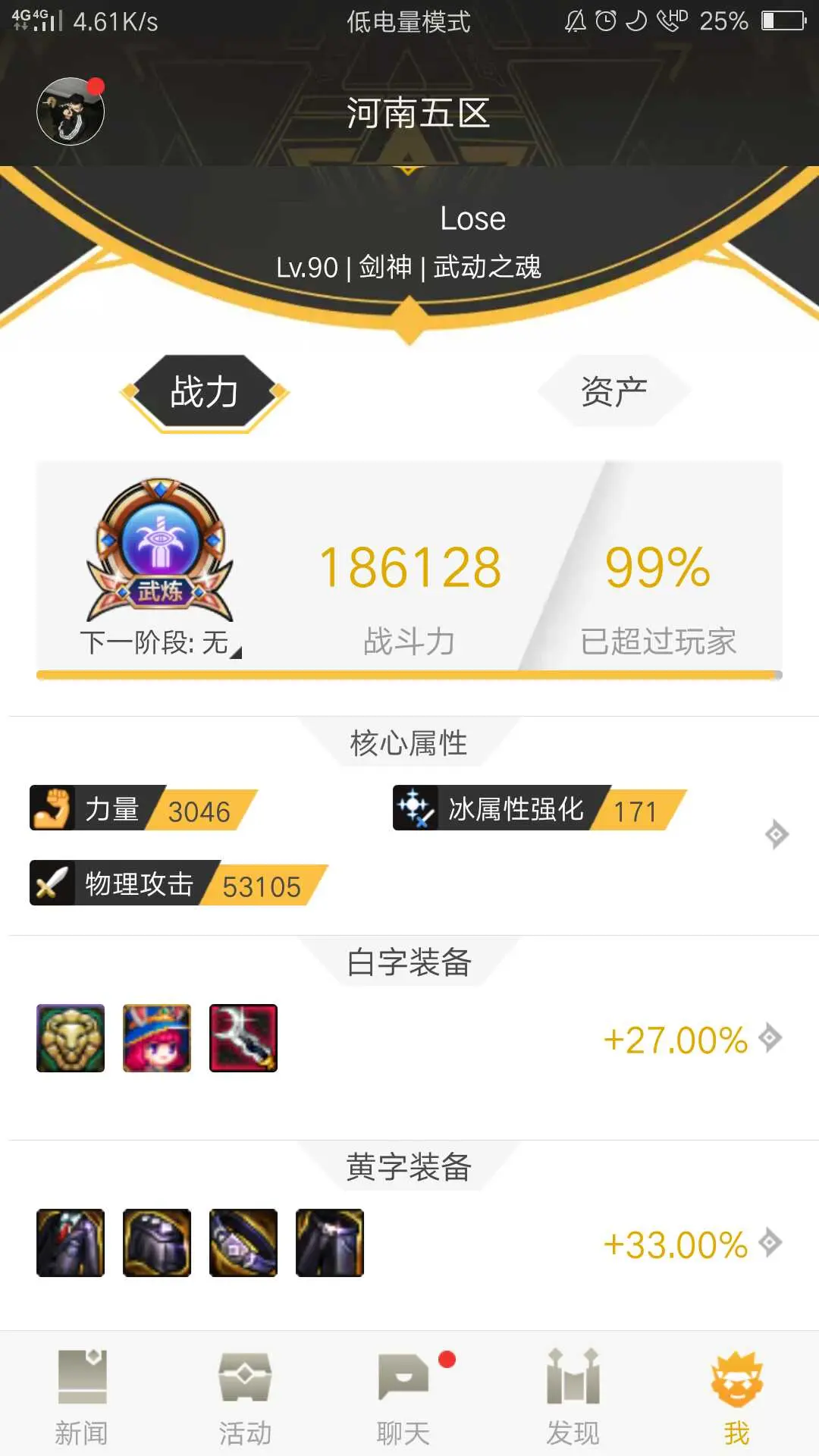This screenshot has width=819, height=1456.
Task: Switch to the 资产 tab
Action: click(x=614, y=391)
